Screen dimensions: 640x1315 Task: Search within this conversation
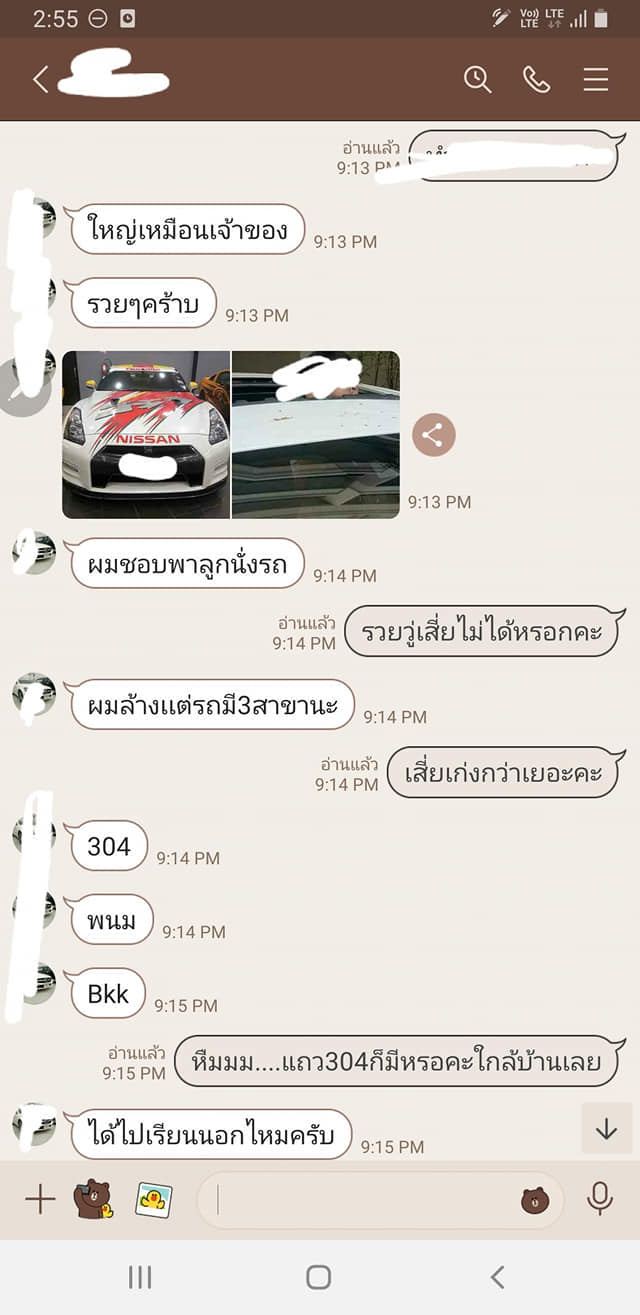477,80
